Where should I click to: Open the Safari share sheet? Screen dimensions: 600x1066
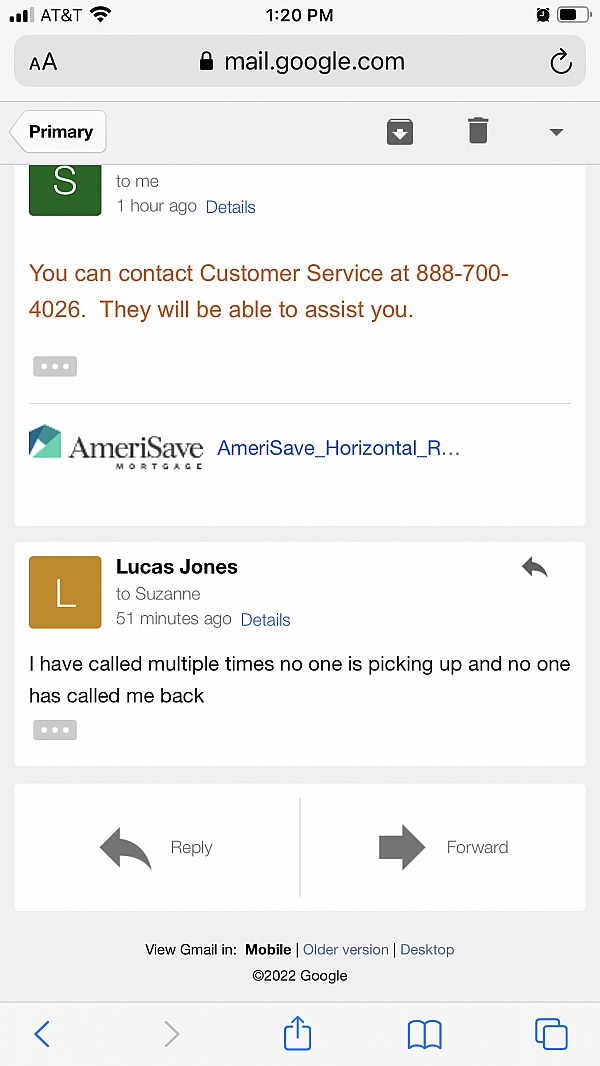click(x=297, y=1033)
